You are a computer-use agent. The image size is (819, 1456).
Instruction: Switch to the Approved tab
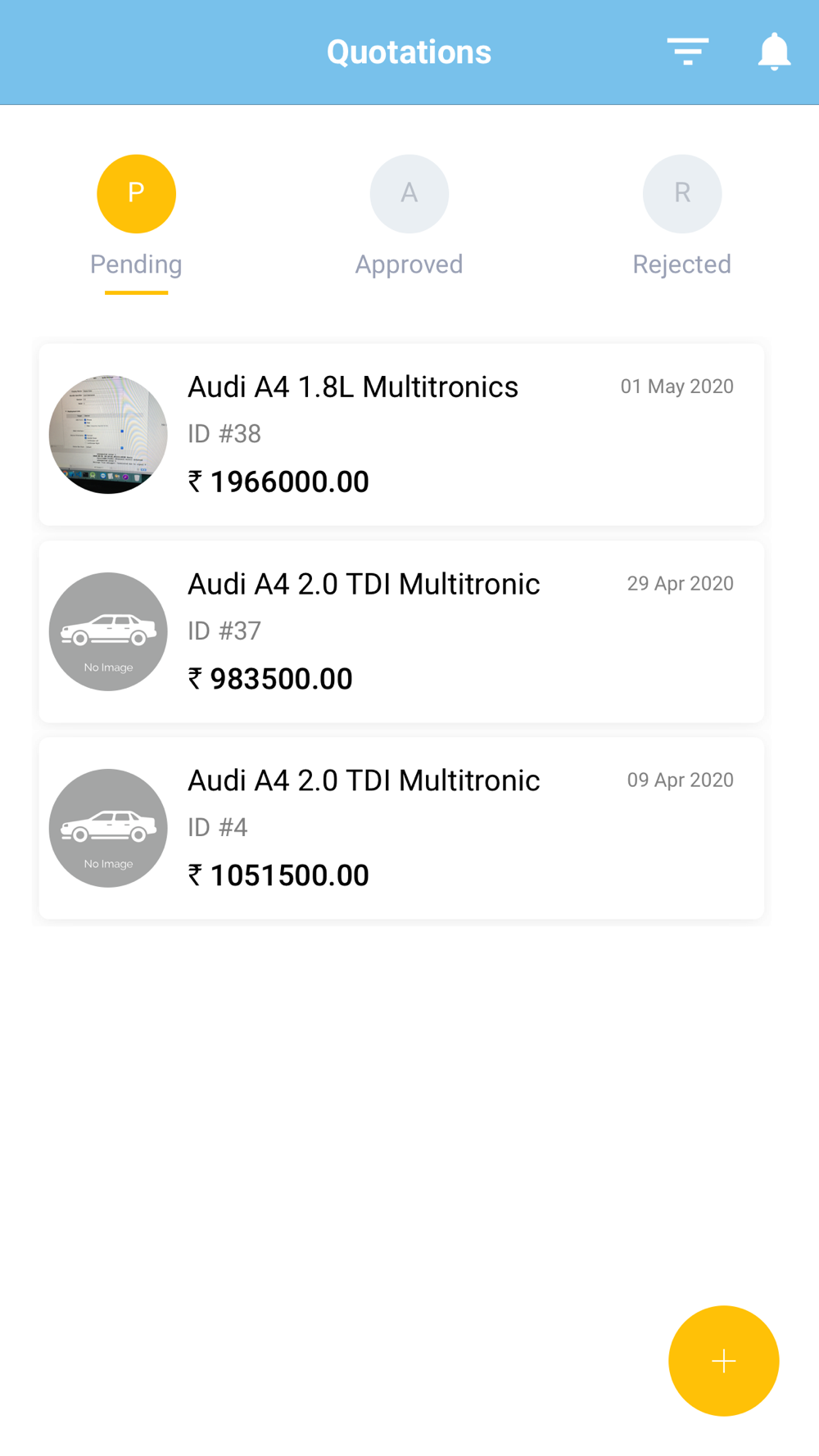point(409,217)
